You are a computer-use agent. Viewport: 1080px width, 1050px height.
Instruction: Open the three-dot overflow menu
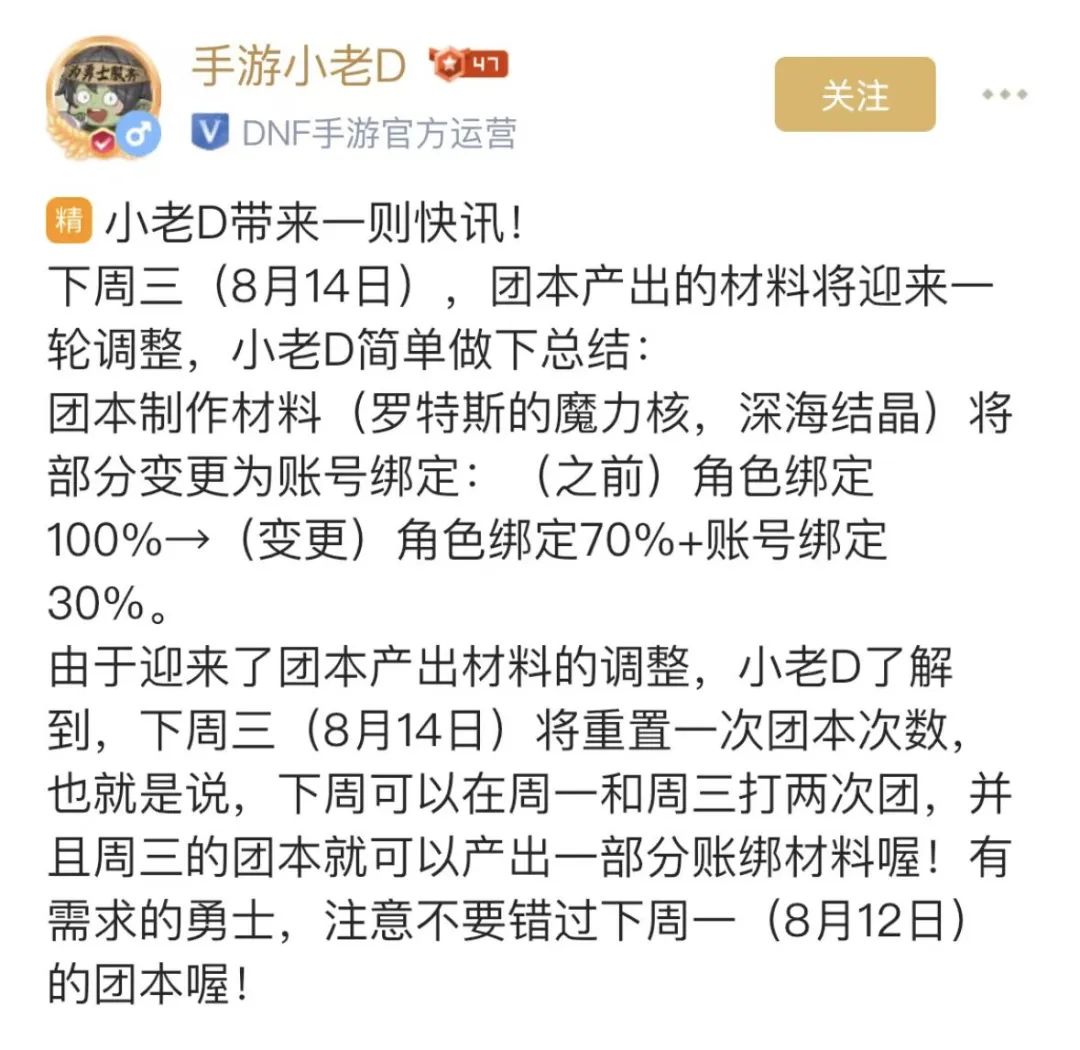[x=1004, y=95]
